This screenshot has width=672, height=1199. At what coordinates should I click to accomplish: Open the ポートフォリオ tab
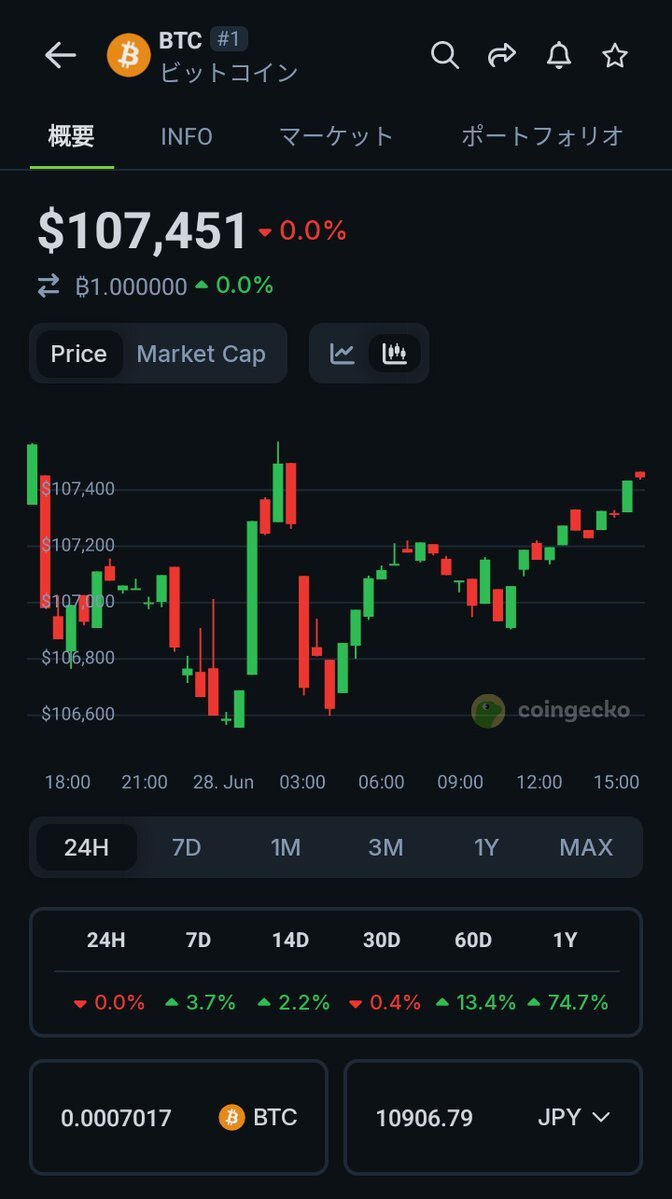(x=542, y=137)
